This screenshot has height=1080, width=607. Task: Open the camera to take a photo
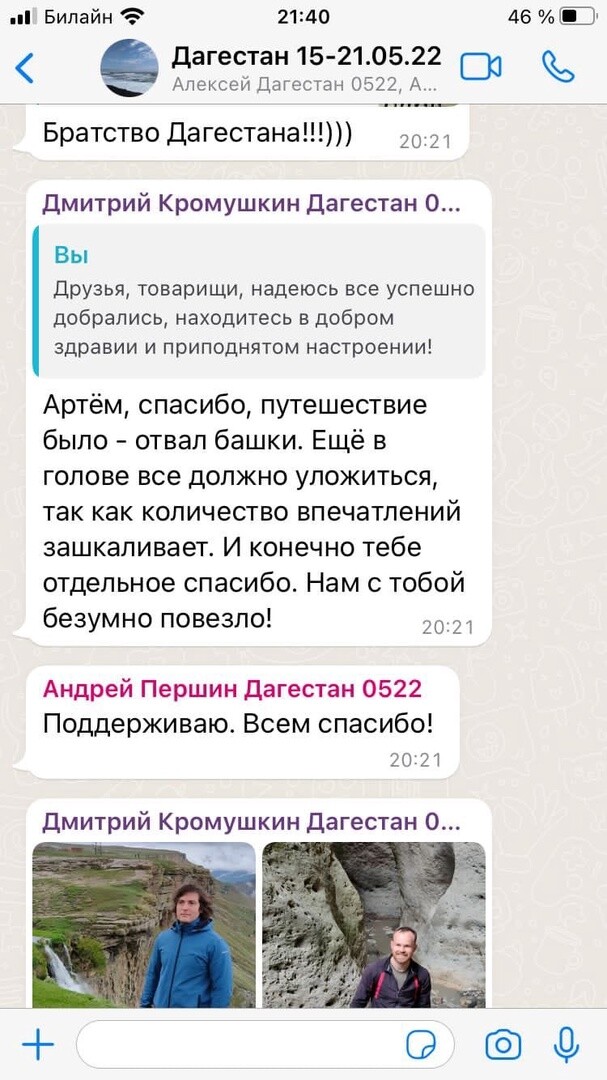[x=503, y=1046]
